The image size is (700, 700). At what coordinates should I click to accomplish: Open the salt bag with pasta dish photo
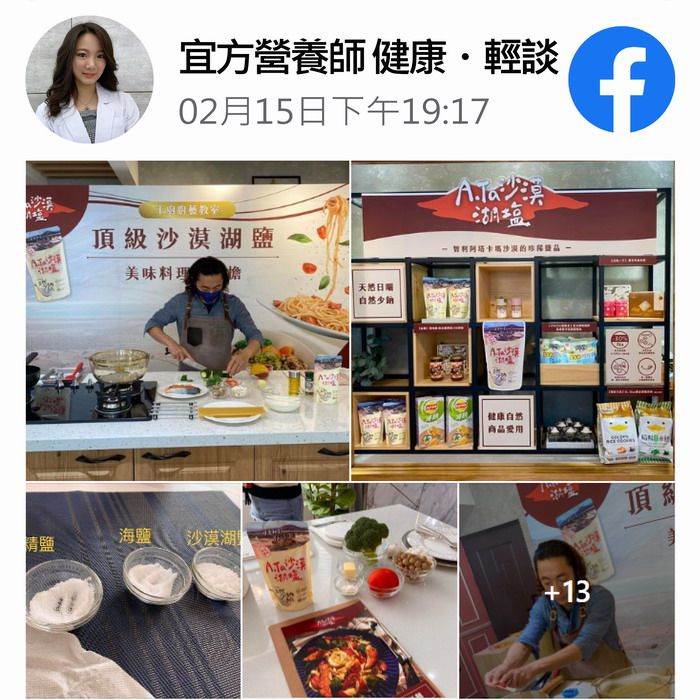click(x=349, y=591)
